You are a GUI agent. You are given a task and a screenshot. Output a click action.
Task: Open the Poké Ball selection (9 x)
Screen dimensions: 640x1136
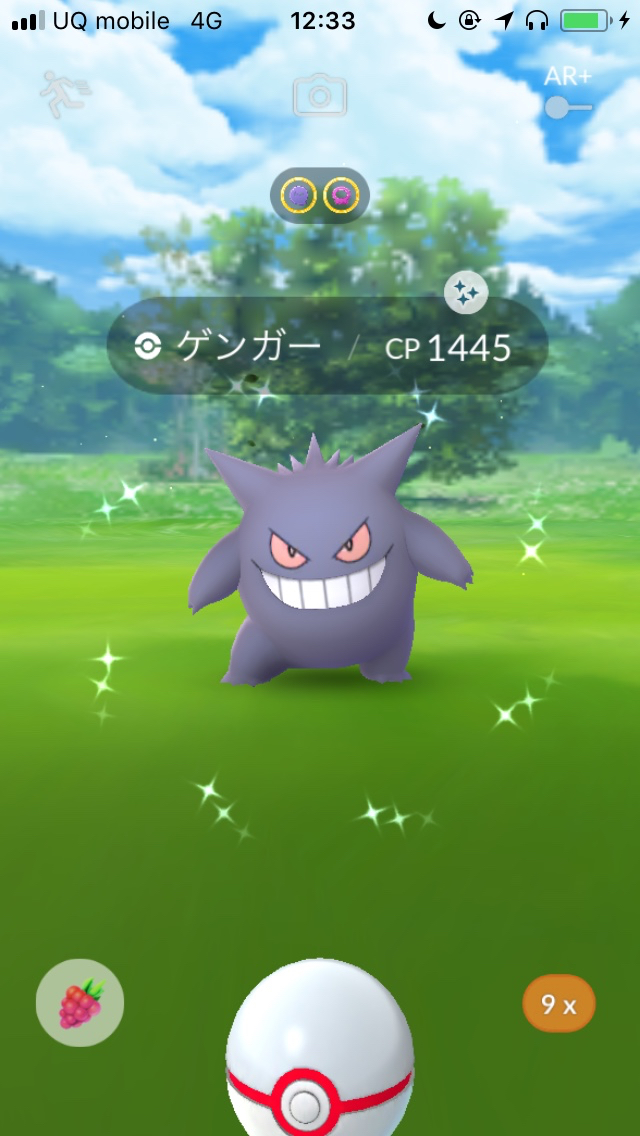tap(559, 1004)
